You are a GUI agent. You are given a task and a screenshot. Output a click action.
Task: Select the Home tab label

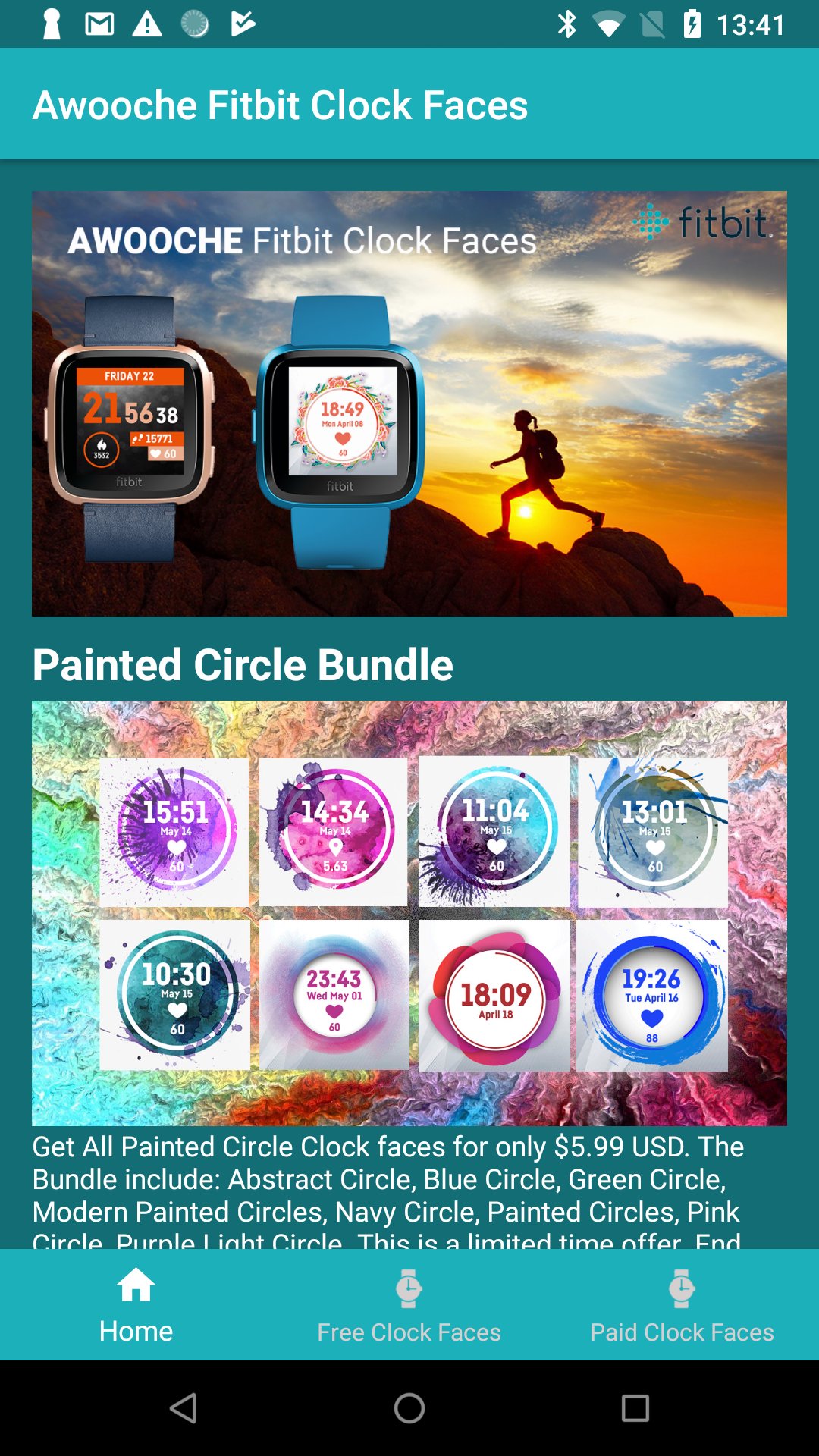point(136,1332)
